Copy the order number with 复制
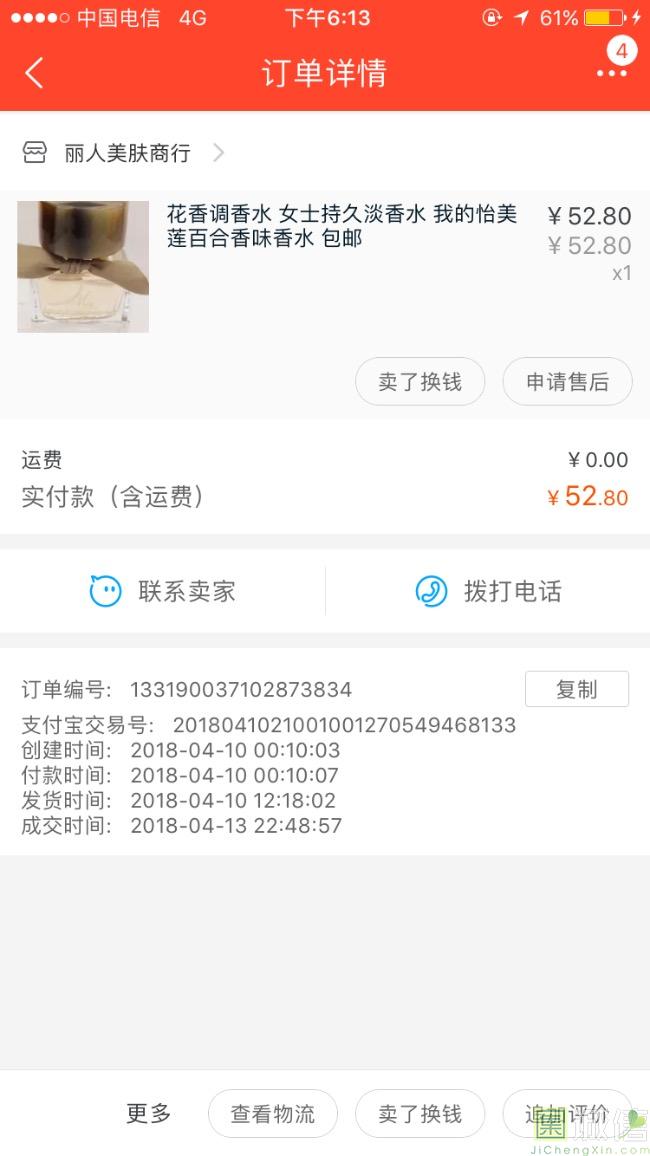The height and width of the screenshot is (1156, 650). click(576, 689)
